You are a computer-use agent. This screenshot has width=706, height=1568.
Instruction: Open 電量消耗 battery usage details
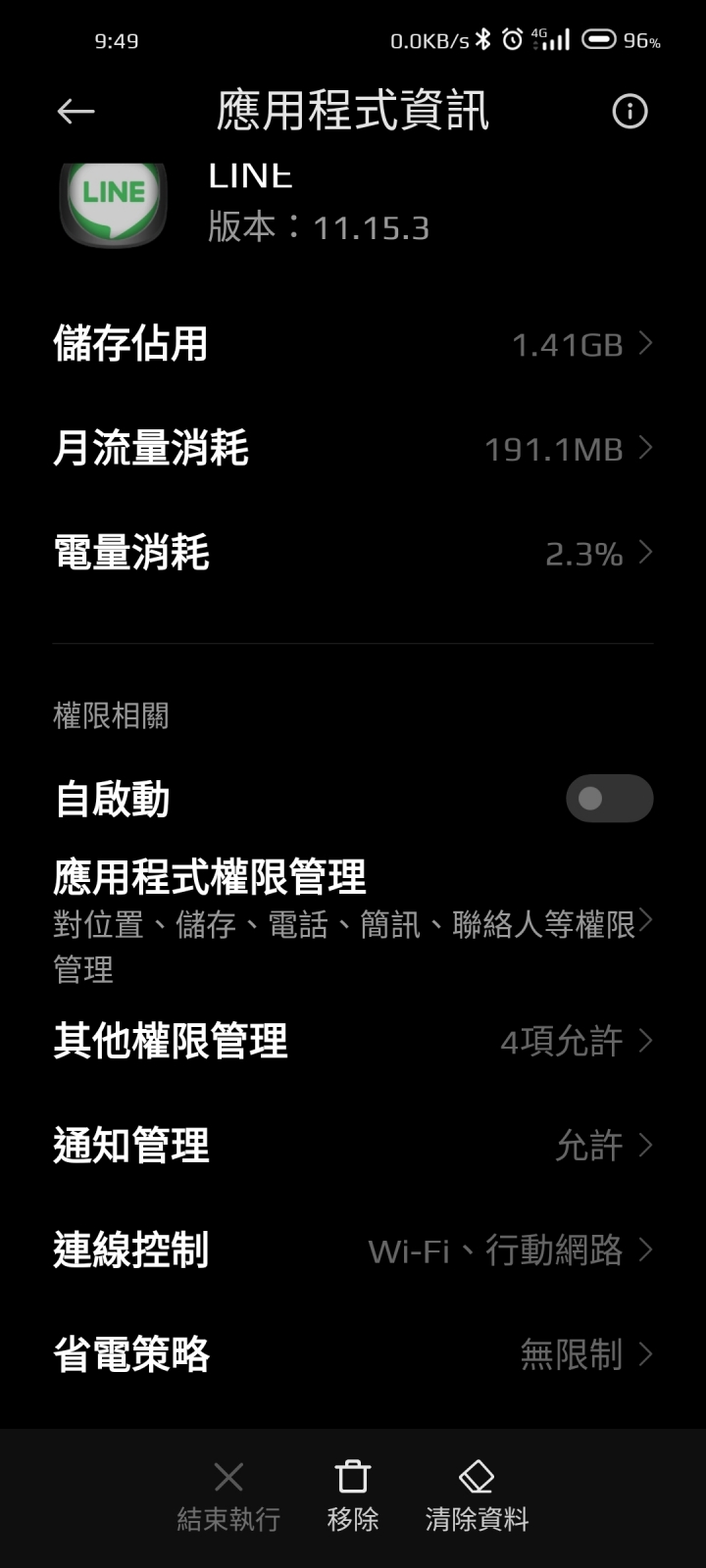pos(353,554)
